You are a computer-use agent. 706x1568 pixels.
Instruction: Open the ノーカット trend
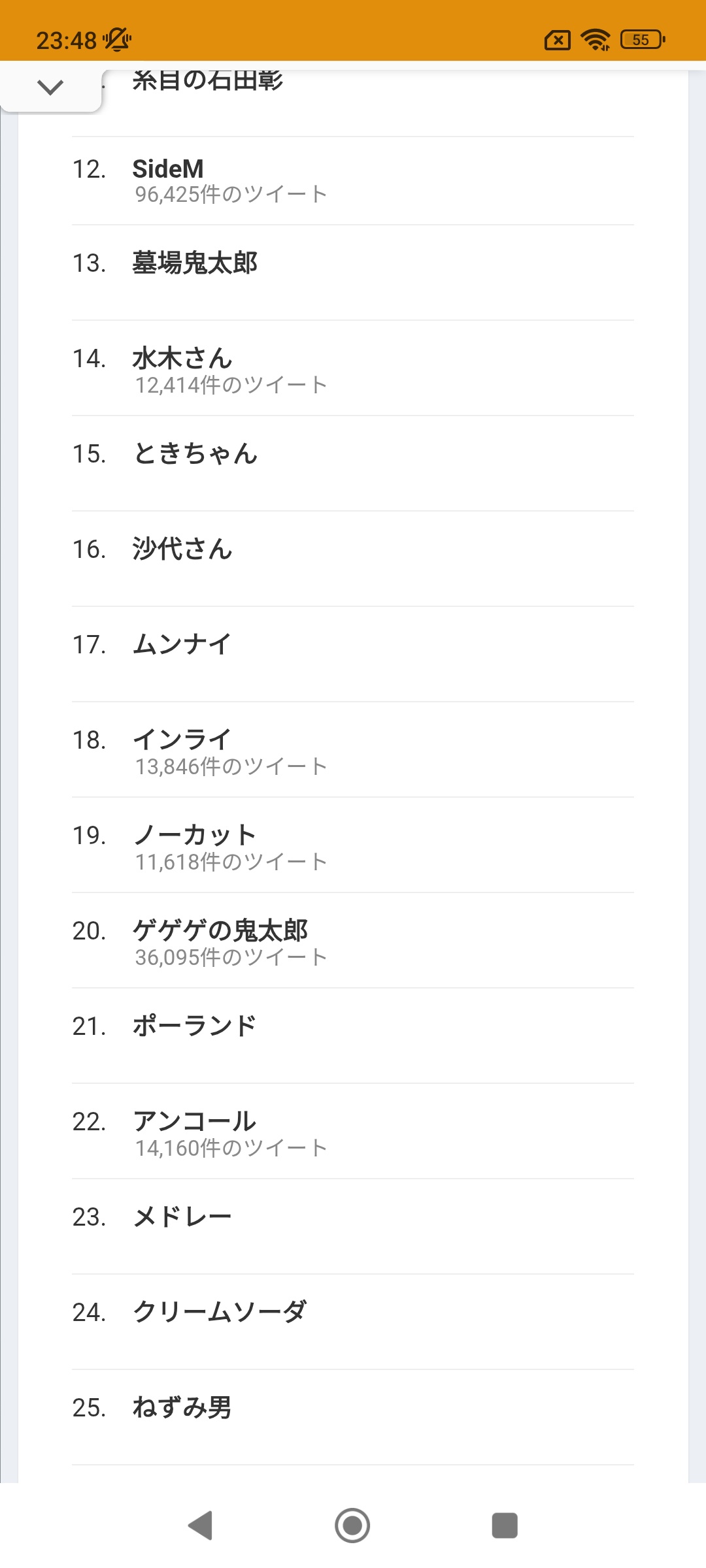click(353, 845)
